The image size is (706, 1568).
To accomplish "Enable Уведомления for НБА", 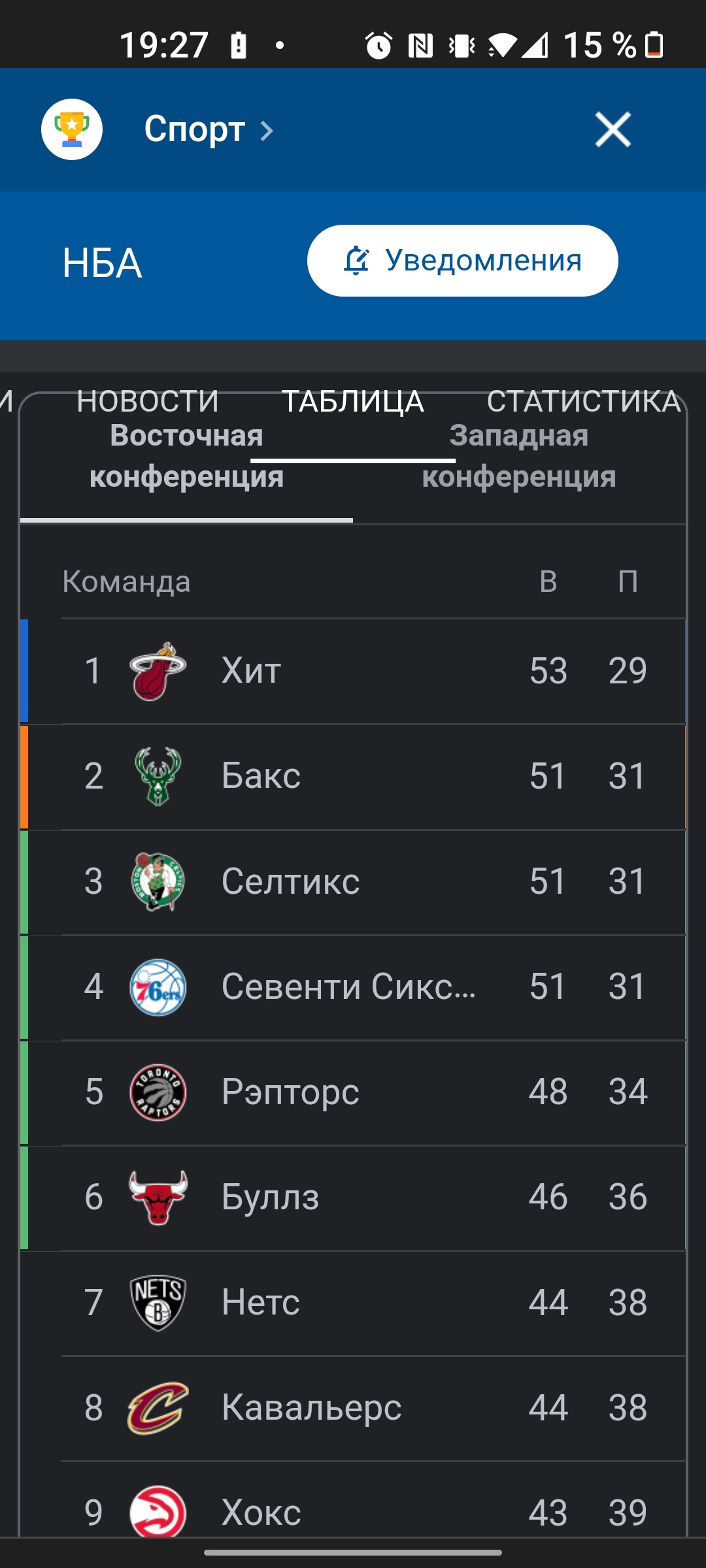I will pyautogui.click(x=462, y=261).
